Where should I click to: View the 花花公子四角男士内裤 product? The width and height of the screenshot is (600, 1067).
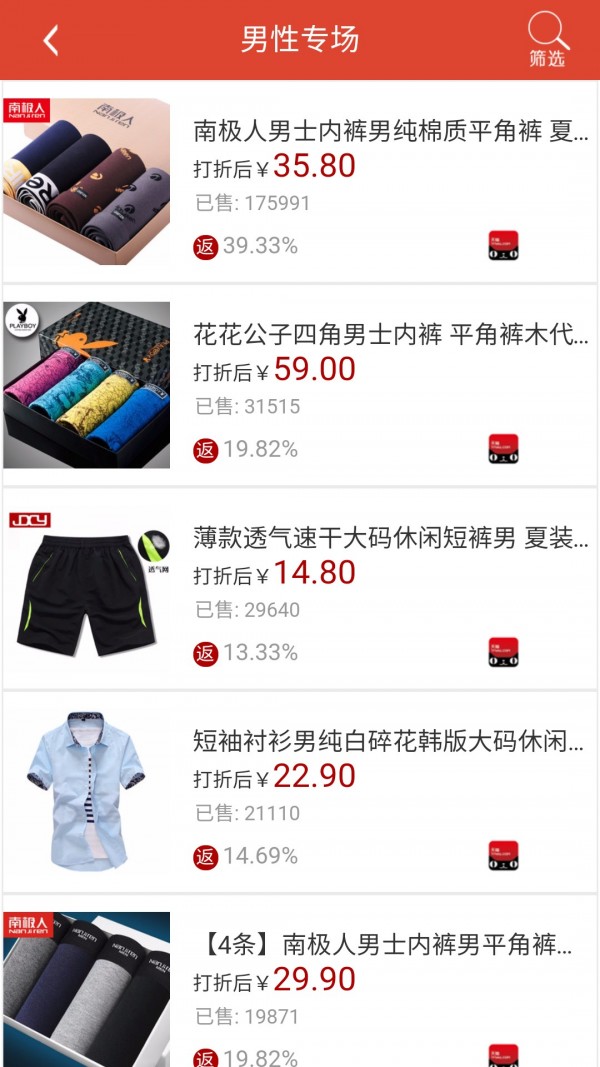390,336
